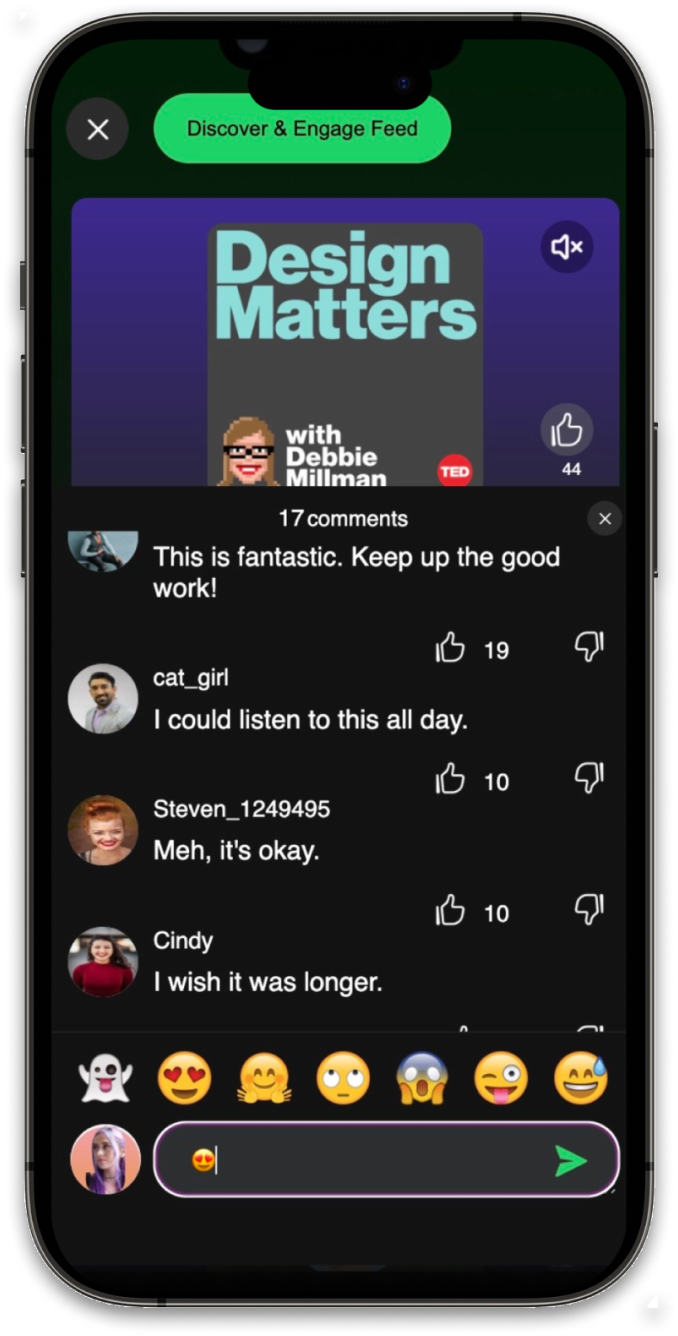Image resolution: width=678 pixels, height=1336 pixels.
Task: Add the winking tongue emoji
Action: (502, 1080)
